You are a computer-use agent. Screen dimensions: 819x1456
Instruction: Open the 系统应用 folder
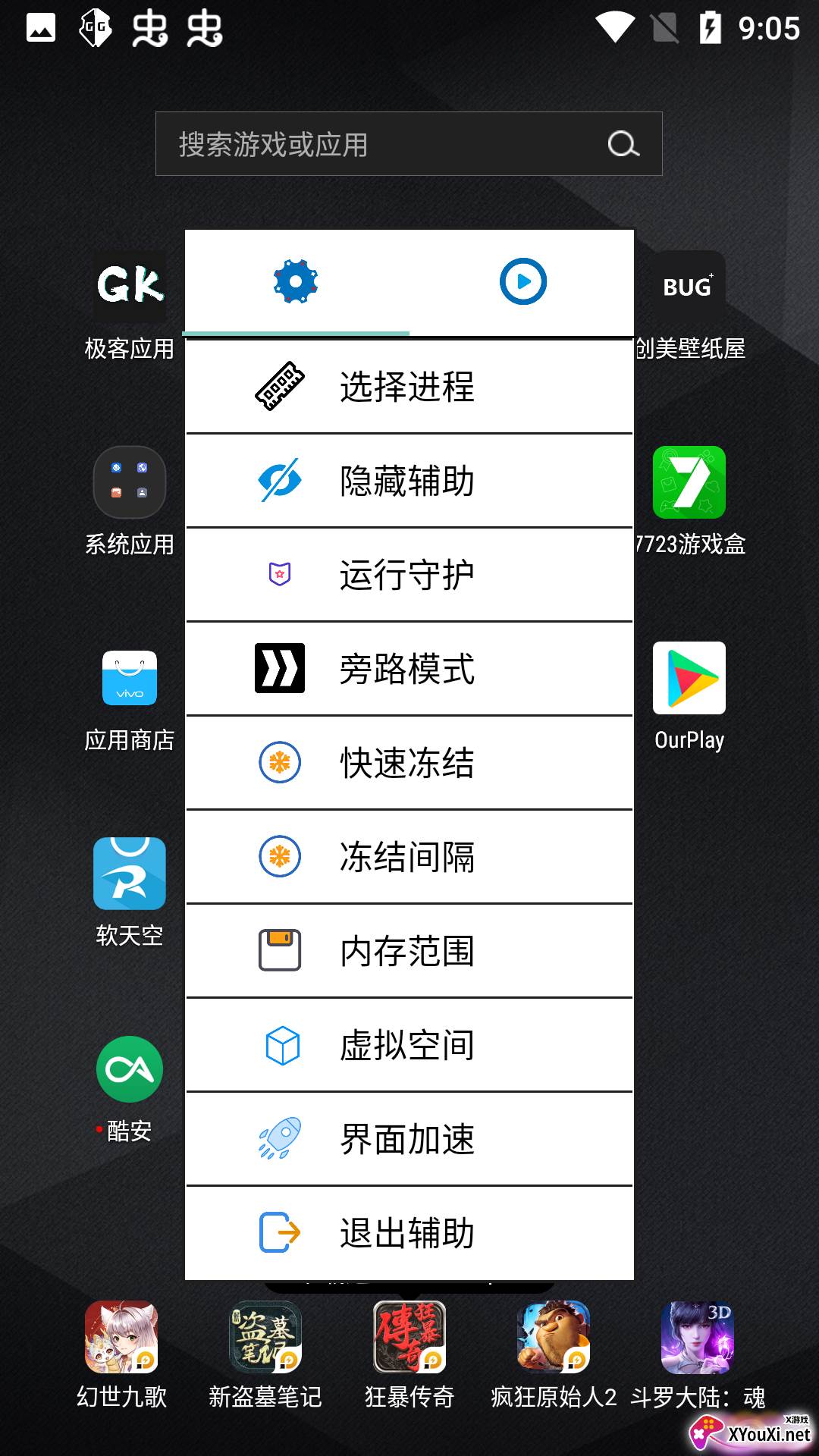point(130,483)
